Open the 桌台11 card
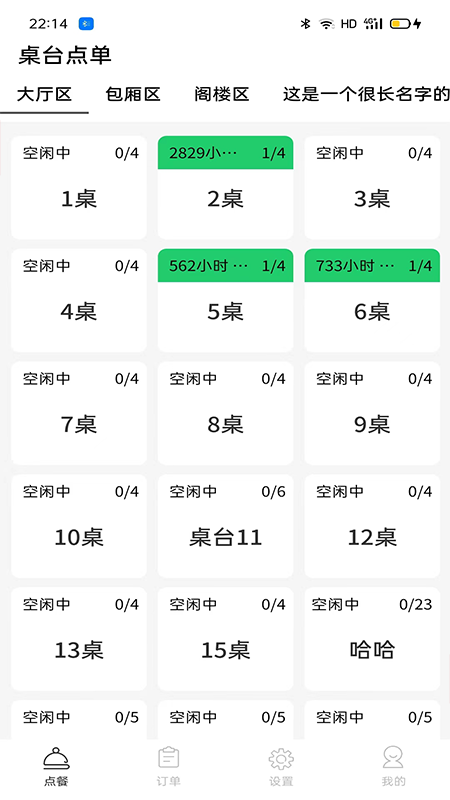 [x=226, y=526]
